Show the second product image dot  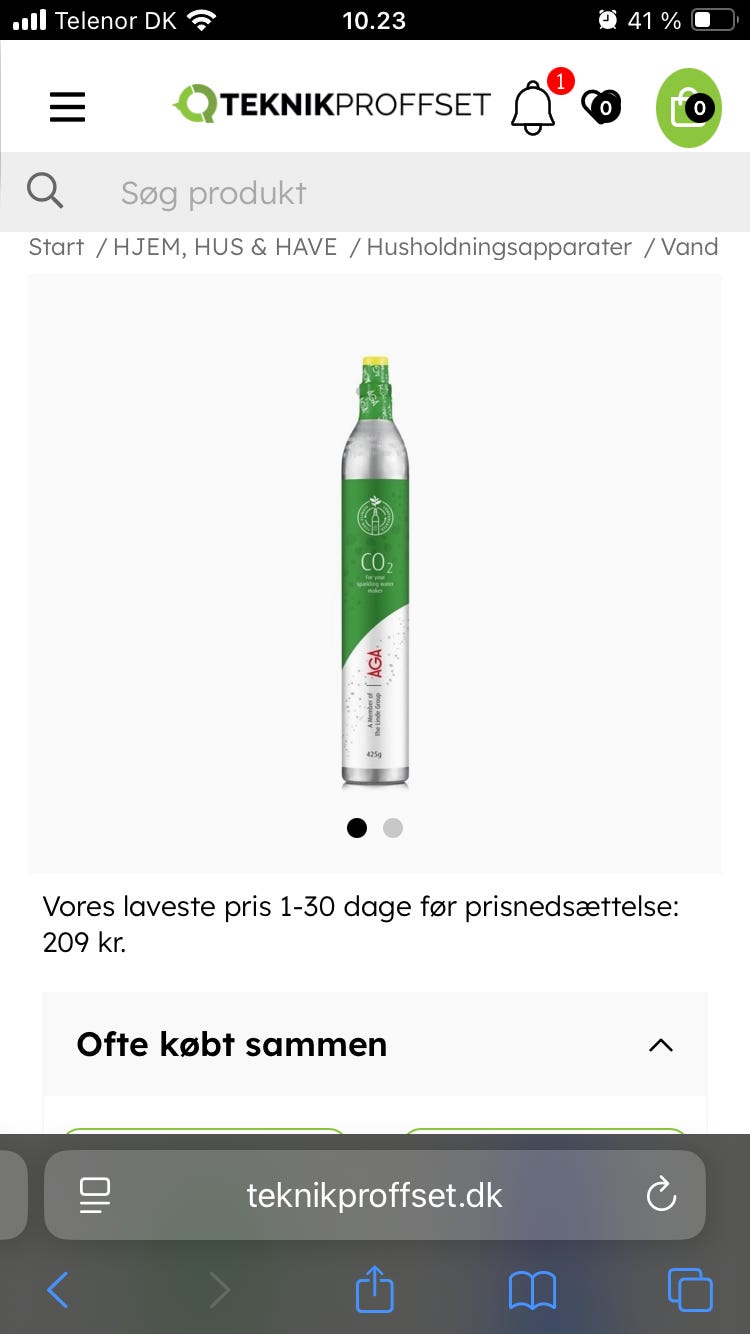pos(393,828)
